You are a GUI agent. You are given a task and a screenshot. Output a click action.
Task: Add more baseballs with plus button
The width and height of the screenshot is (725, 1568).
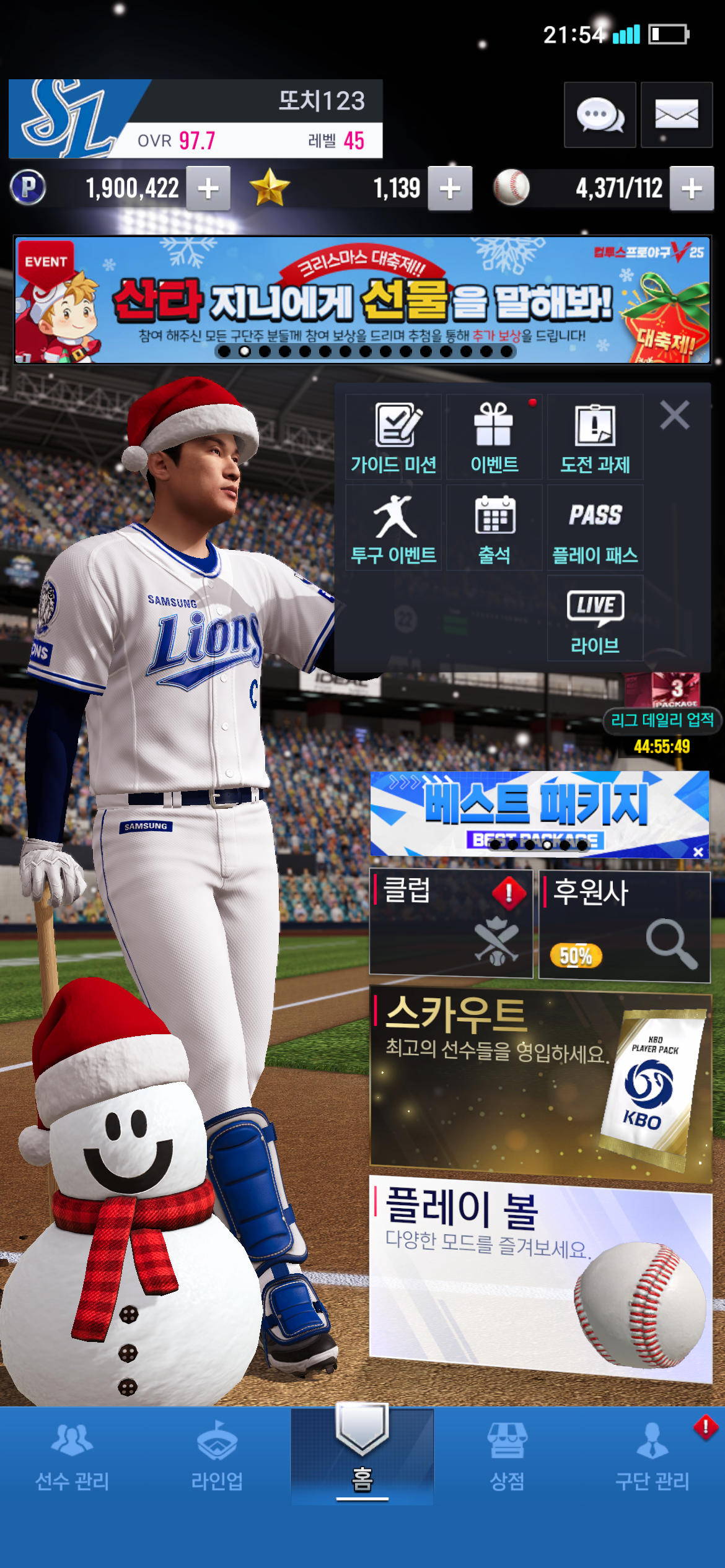click(692, 188)
